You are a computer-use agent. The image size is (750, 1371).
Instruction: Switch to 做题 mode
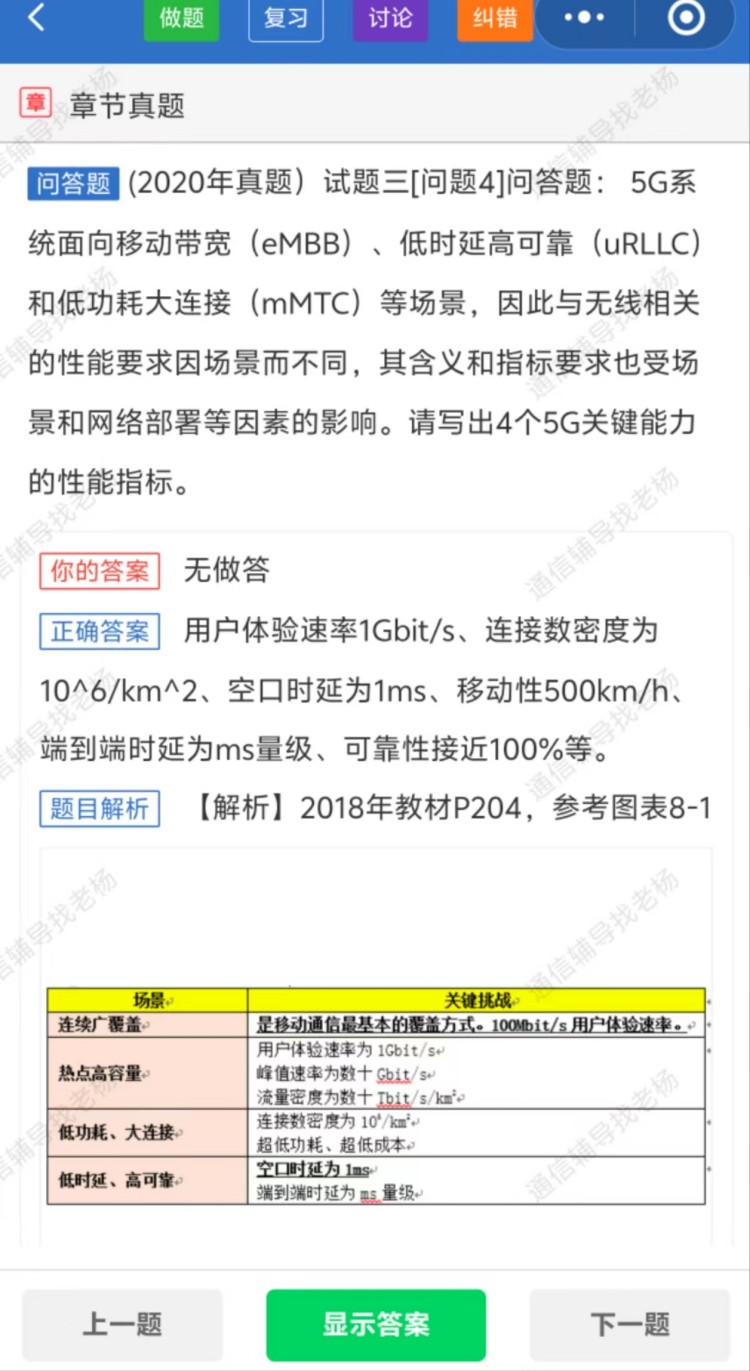coord(181,19)
